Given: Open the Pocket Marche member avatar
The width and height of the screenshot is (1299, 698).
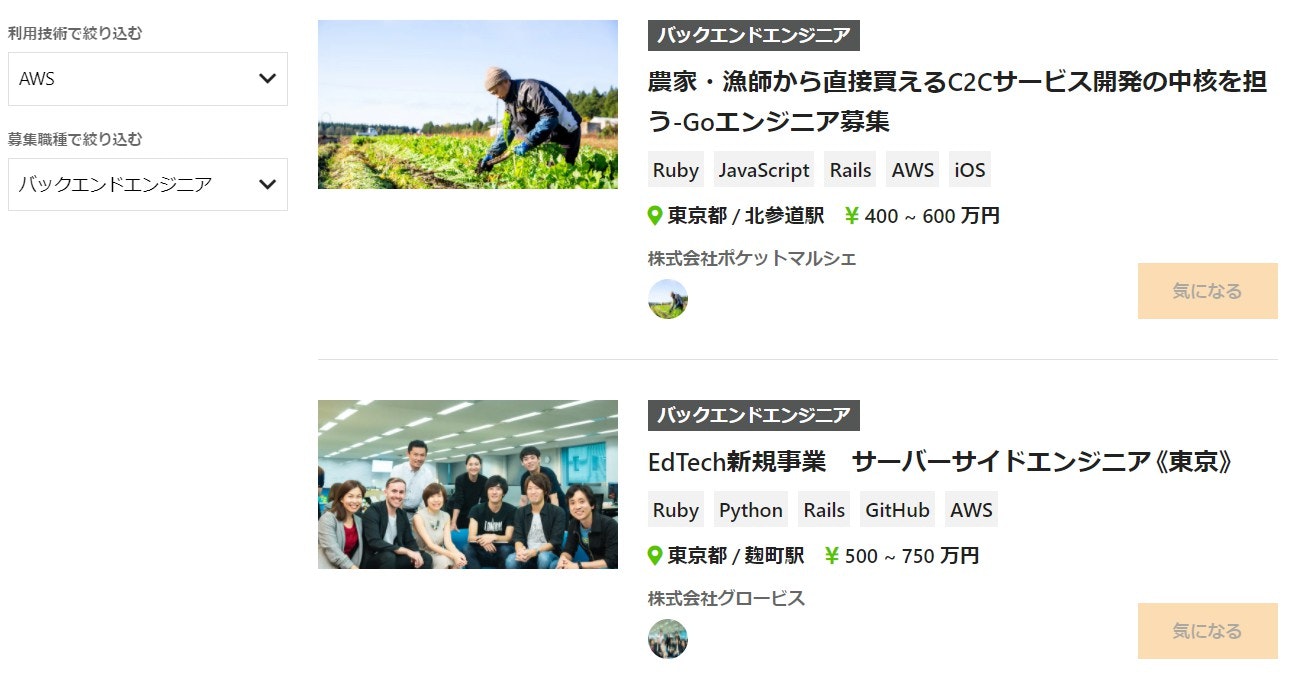Looking at the screenshot, I should [x=668, y=299].
